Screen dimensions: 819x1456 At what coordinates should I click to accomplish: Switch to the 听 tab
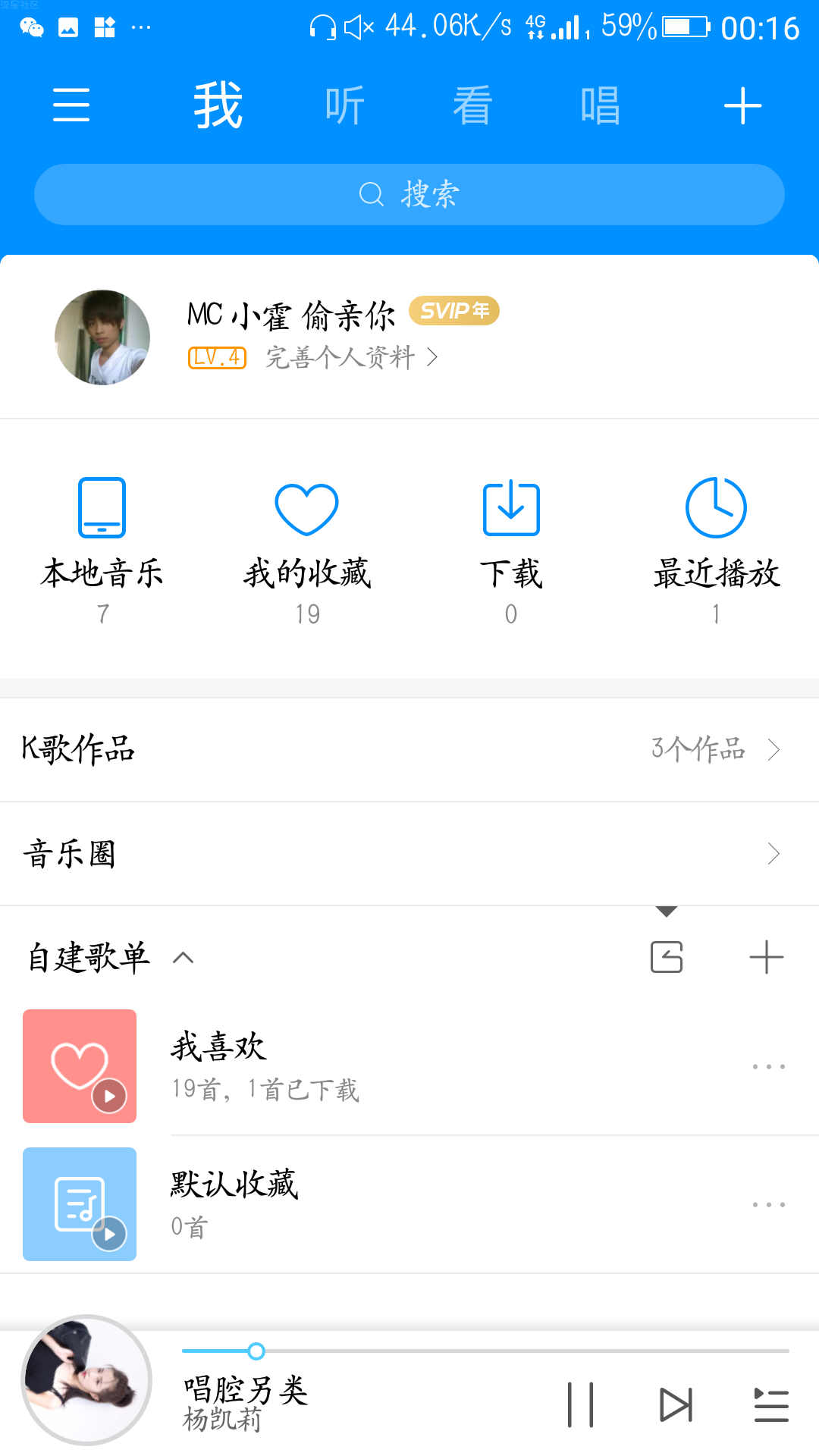(x=345, y=105)
